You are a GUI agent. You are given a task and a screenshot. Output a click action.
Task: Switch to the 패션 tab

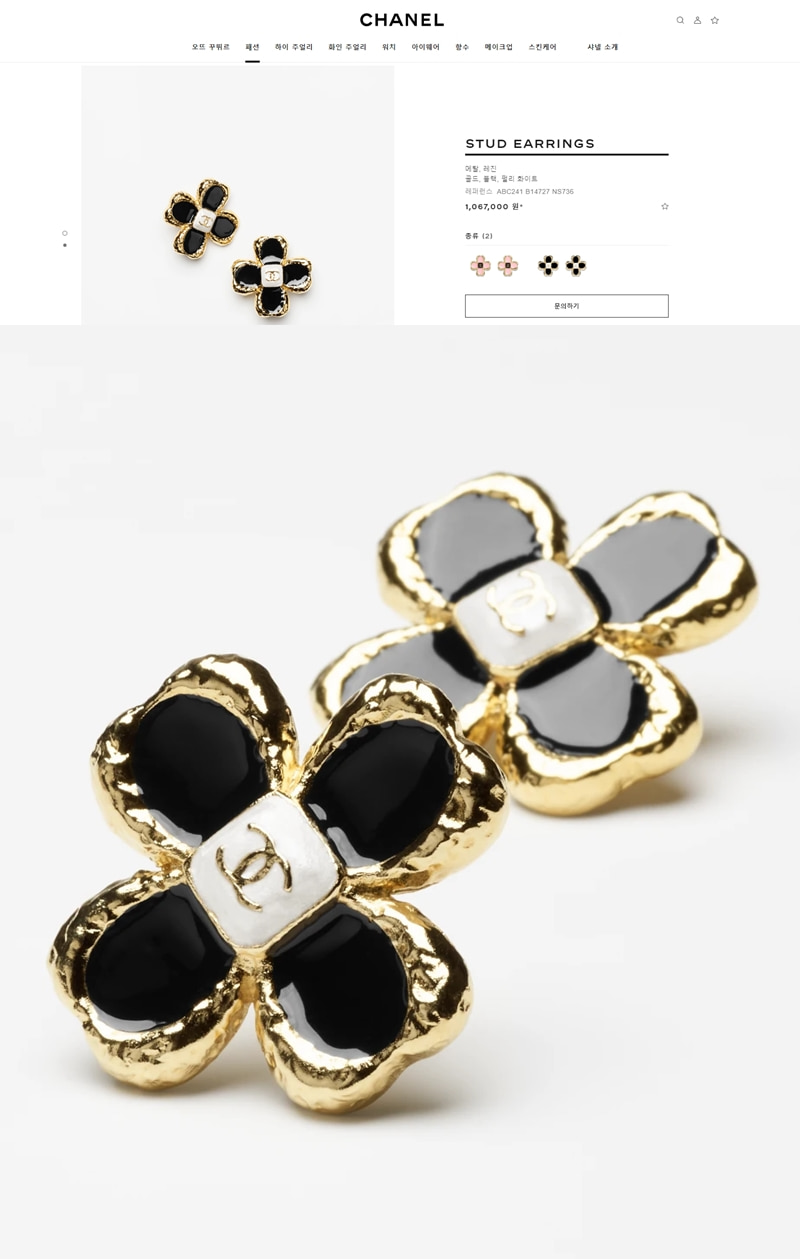[x=252, y=47]
